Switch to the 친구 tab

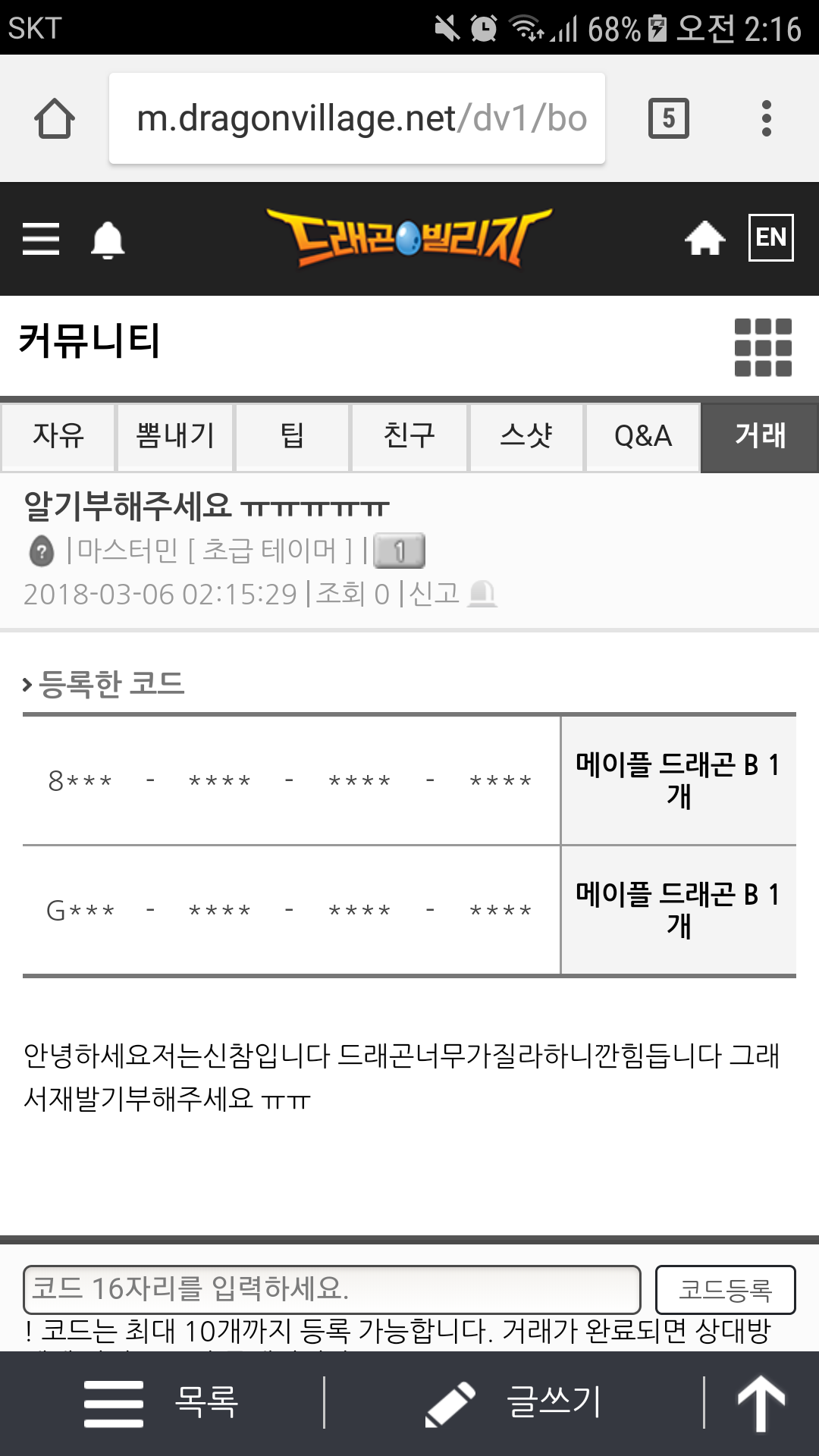coord(409,436)
